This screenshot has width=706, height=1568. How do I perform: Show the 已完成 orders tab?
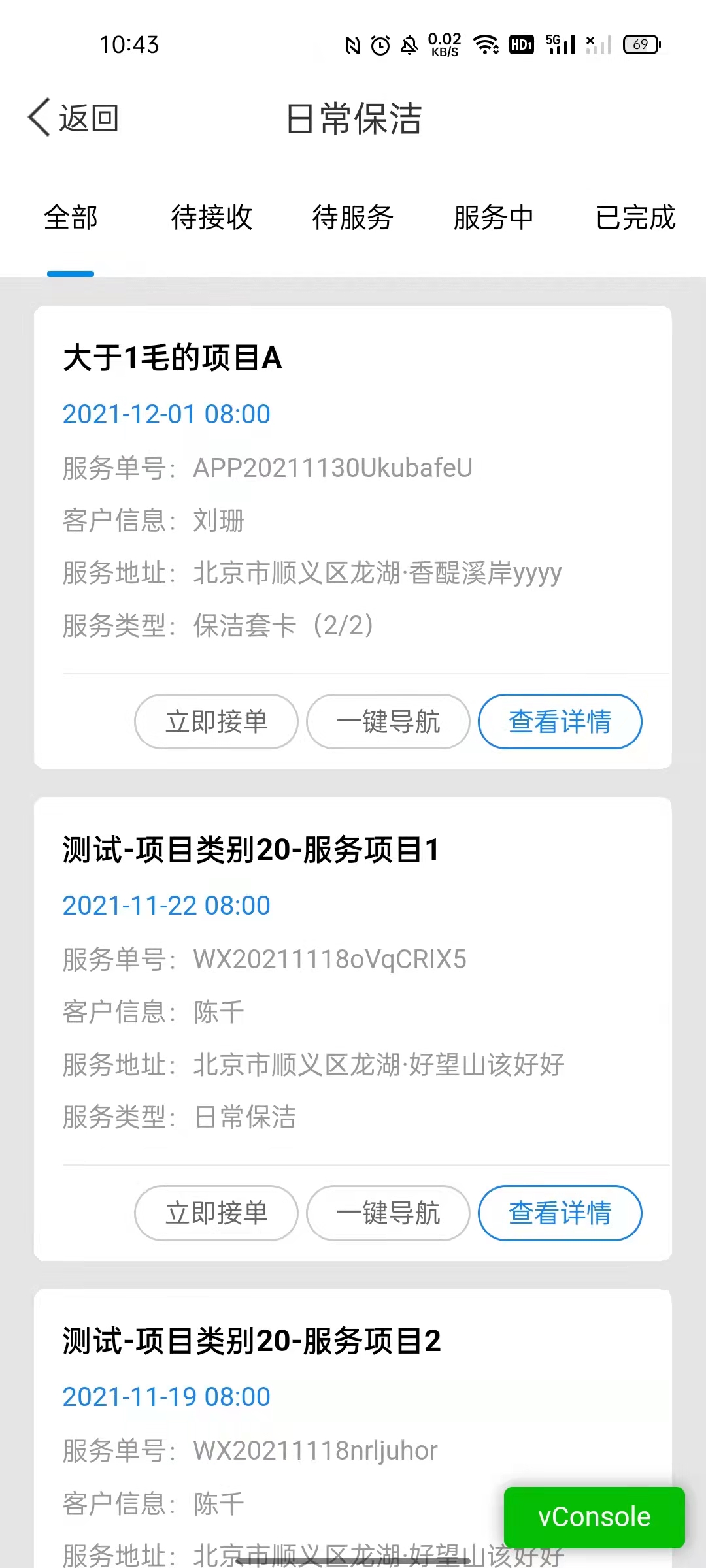click(635, 218)
